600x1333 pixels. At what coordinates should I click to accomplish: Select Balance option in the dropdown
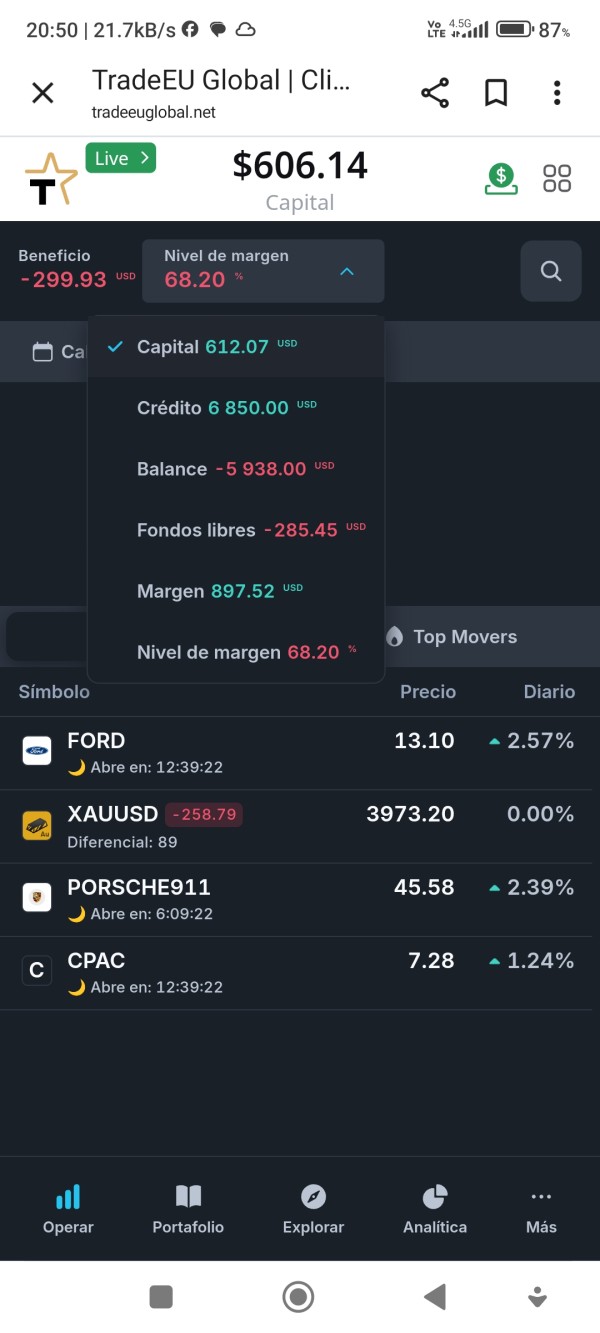(x=236, y=468)
